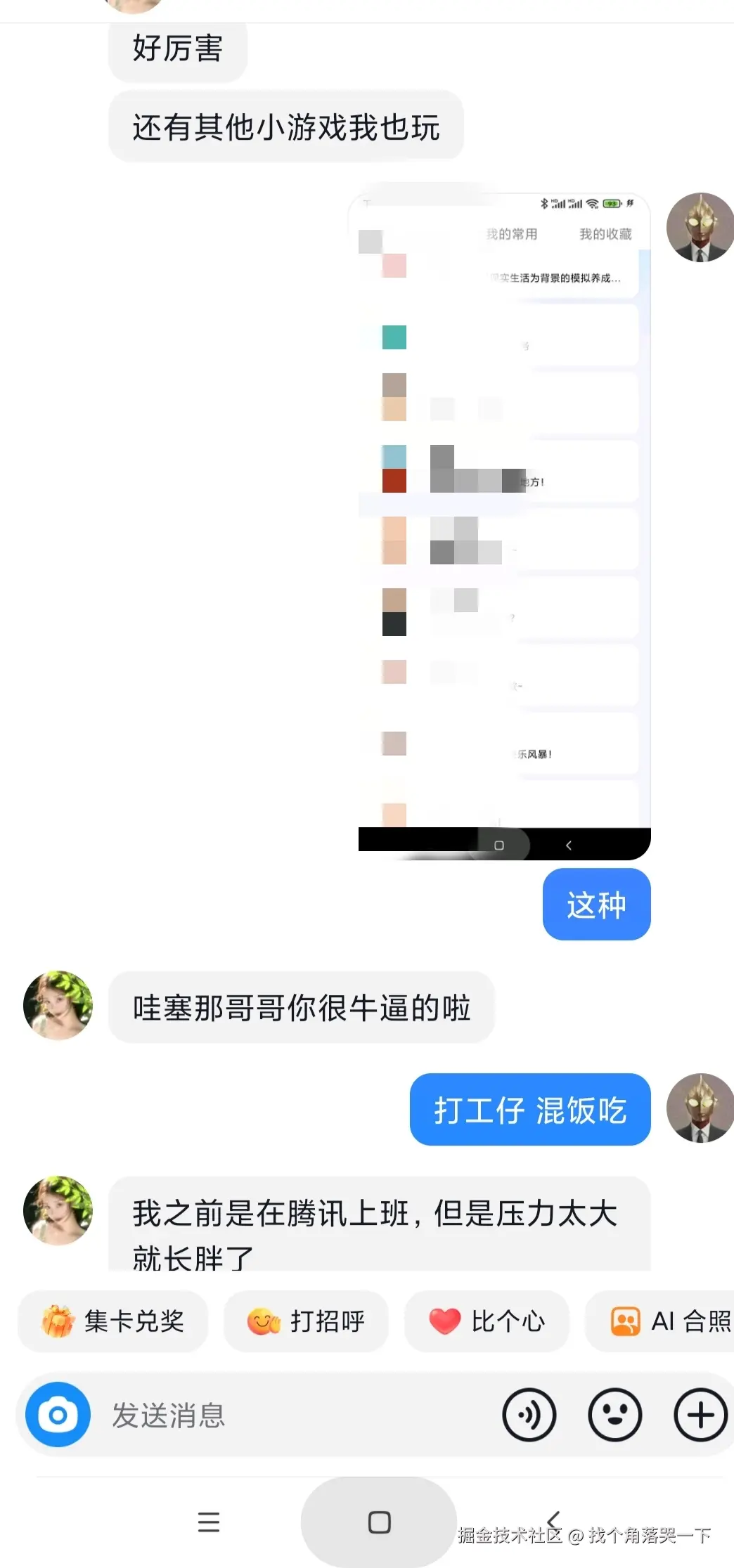Send a 比个心 heart gesture
This screenshot has width=734, height=1568.
pos(487,1321)
